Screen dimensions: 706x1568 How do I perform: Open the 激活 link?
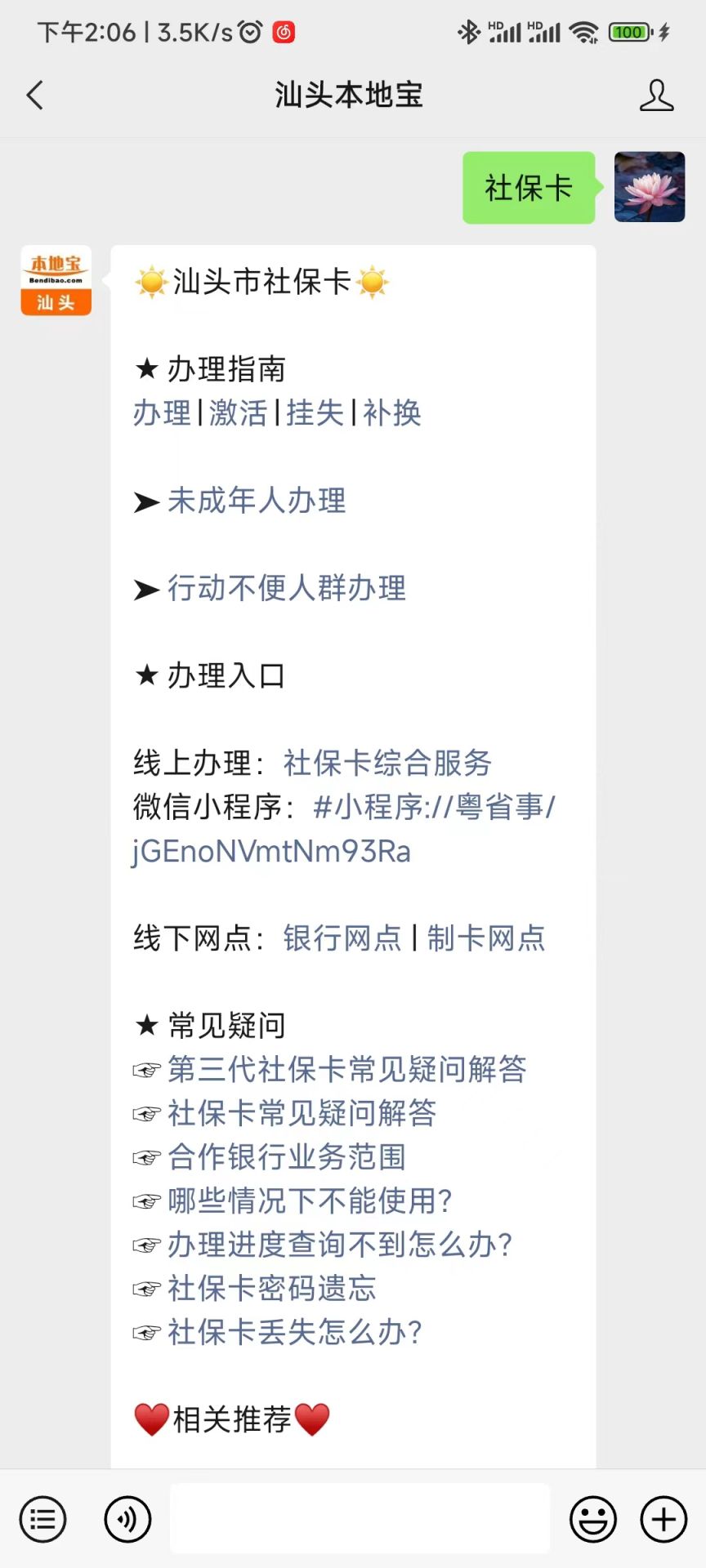(238, 412)
